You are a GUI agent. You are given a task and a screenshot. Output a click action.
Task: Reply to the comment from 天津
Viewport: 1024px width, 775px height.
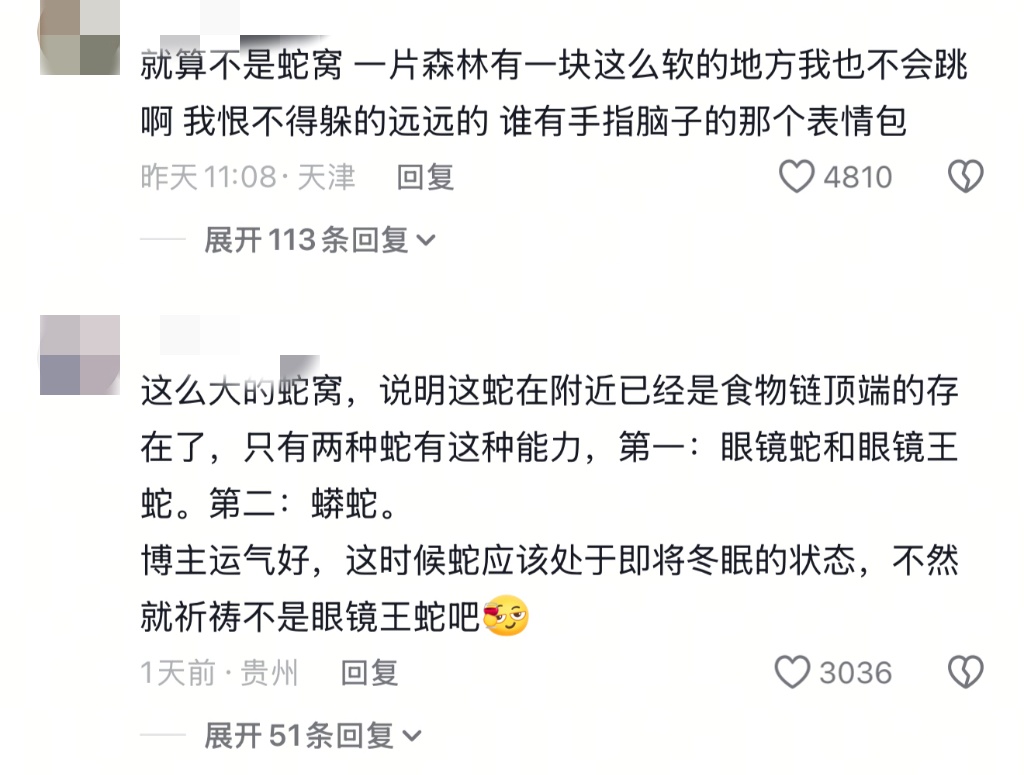tap(425, 177)
